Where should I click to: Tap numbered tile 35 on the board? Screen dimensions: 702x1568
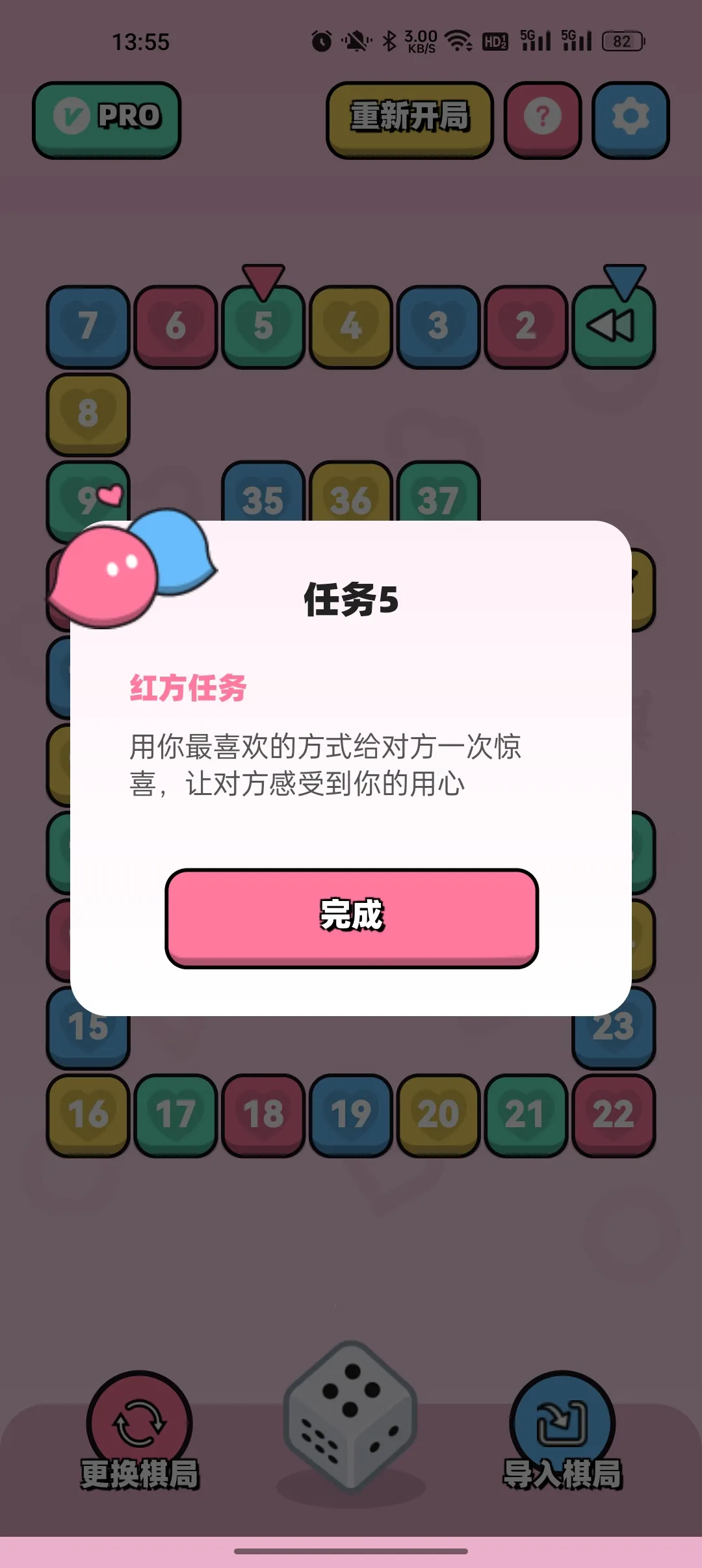pos(263,501)
